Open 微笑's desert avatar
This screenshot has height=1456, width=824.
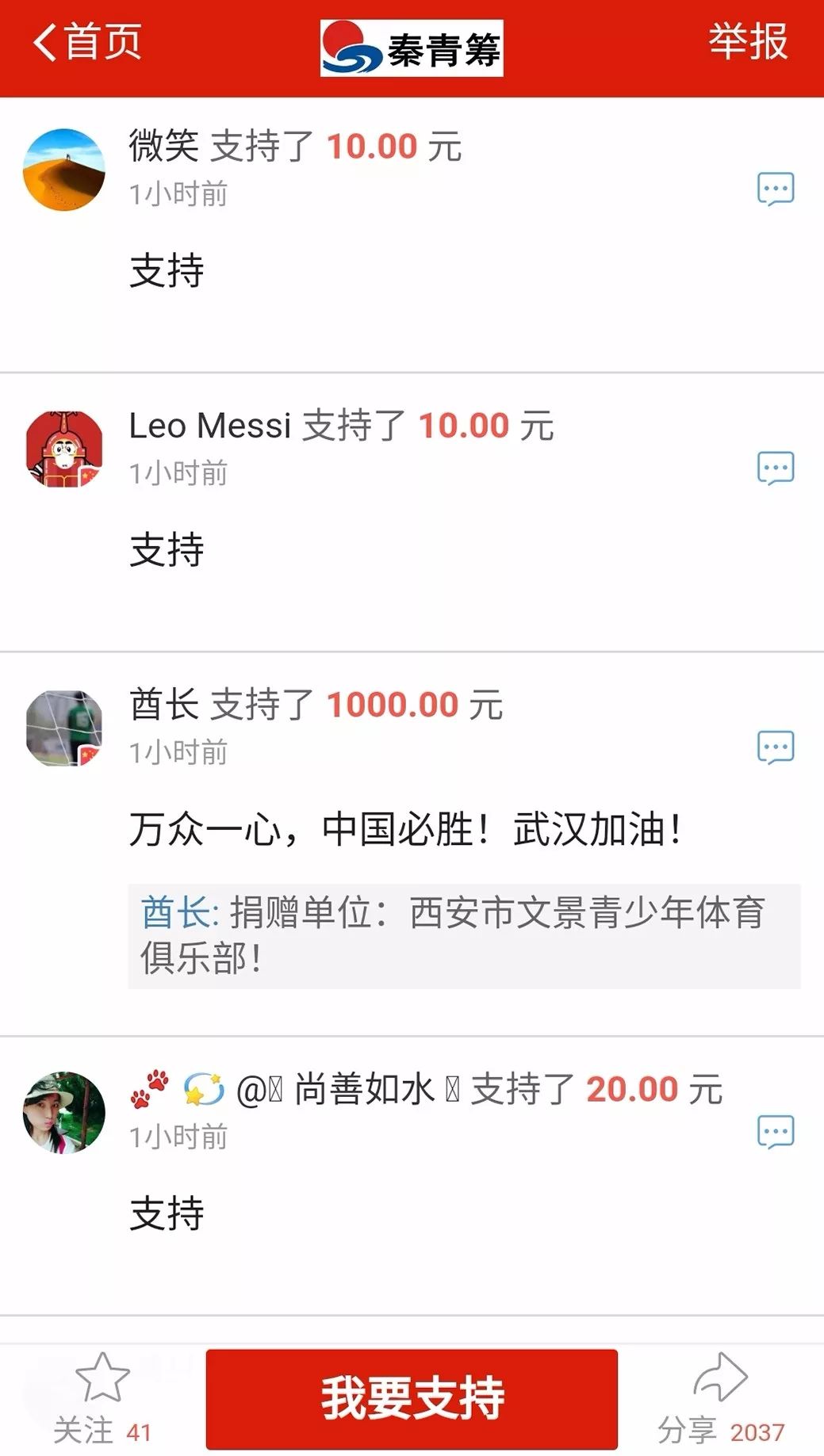64,170
